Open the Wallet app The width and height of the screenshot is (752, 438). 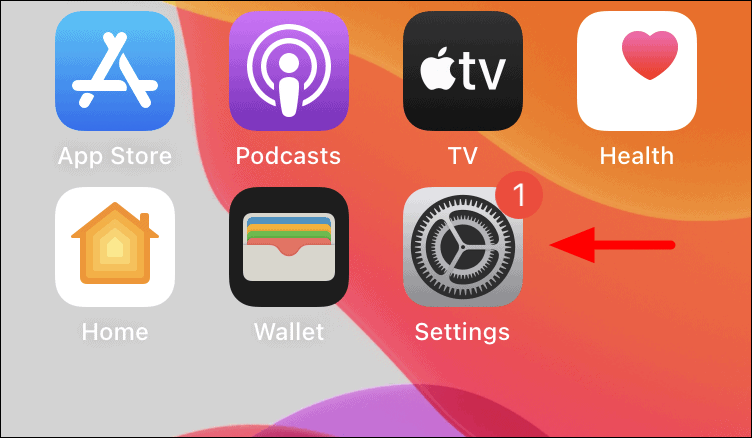click(x=288, y=246)
